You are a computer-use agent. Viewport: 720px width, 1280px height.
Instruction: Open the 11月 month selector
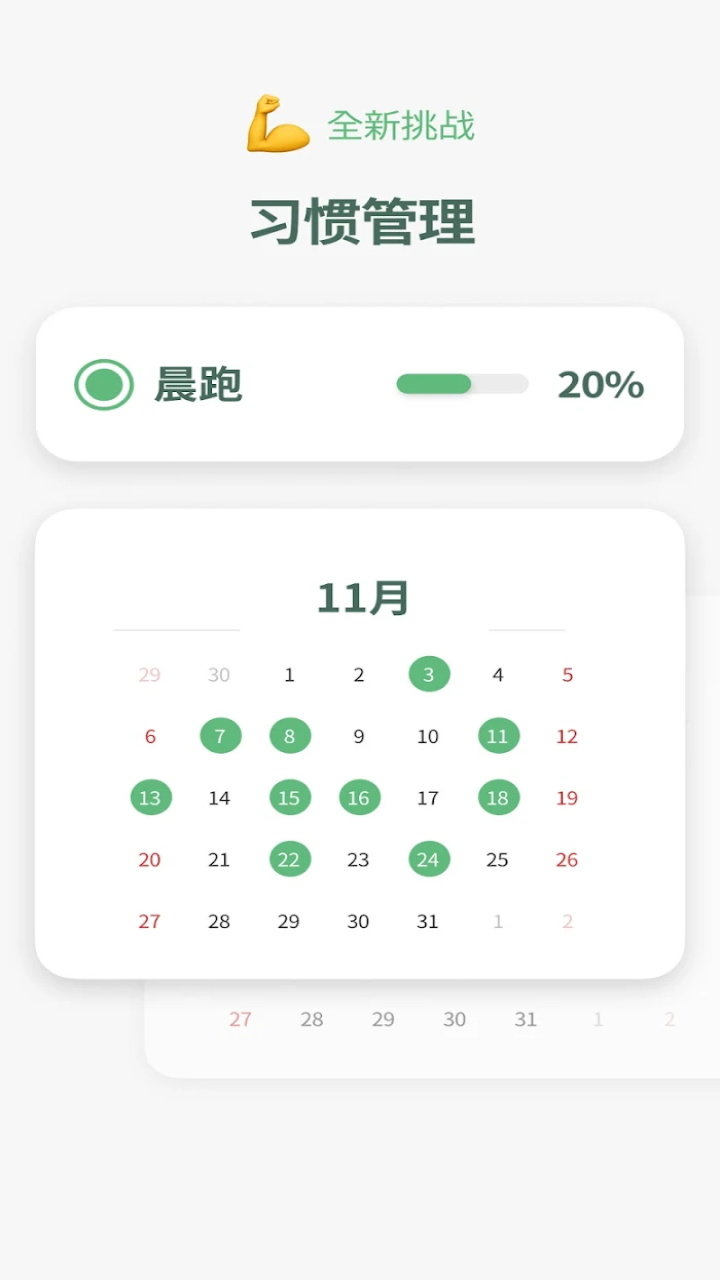tap(364, 595)
